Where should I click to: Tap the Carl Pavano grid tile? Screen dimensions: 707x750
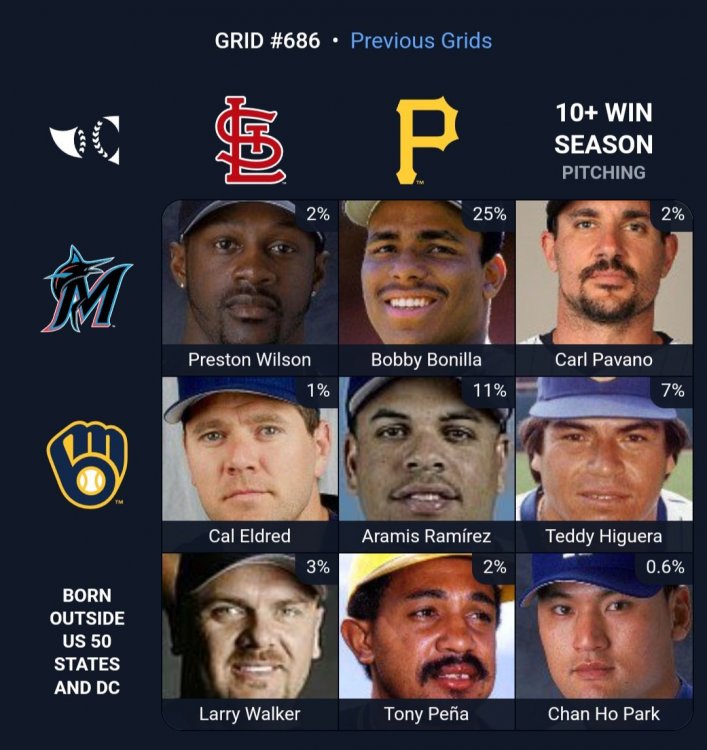tap(603, 287)
